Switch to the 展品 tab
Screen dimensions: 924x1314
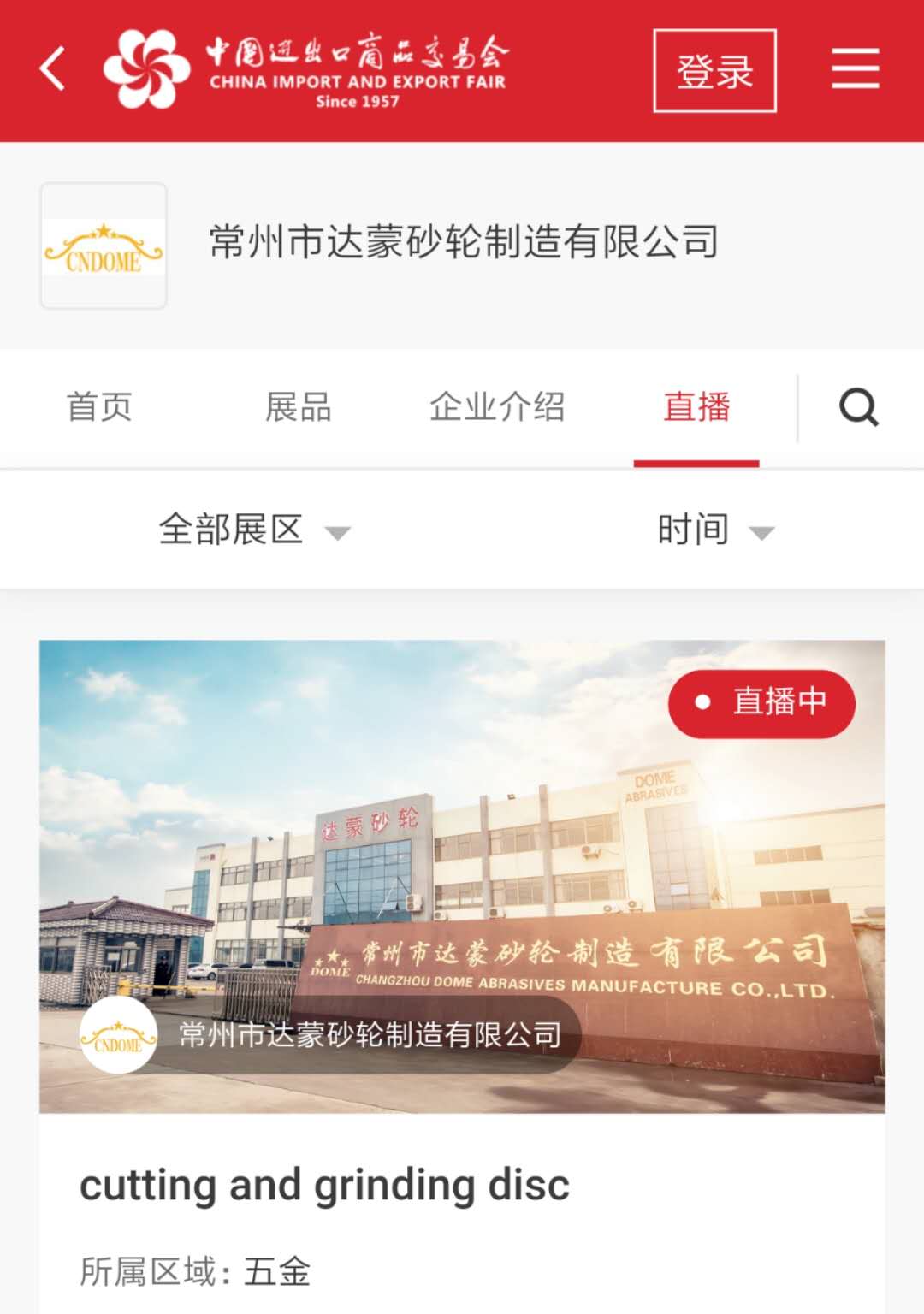tap(299, 408)
